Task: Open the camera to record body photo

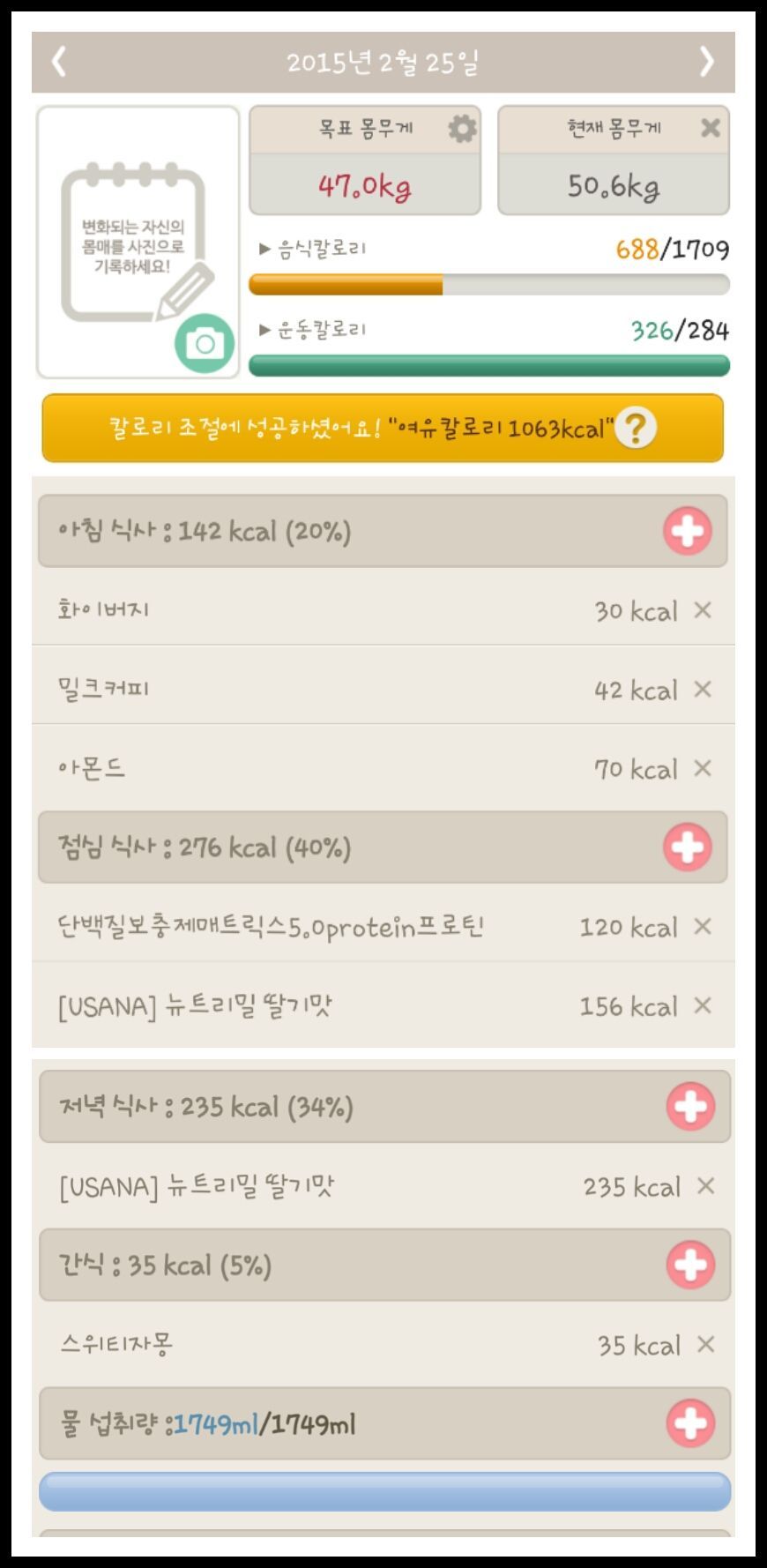Action: tap(205, 343)
